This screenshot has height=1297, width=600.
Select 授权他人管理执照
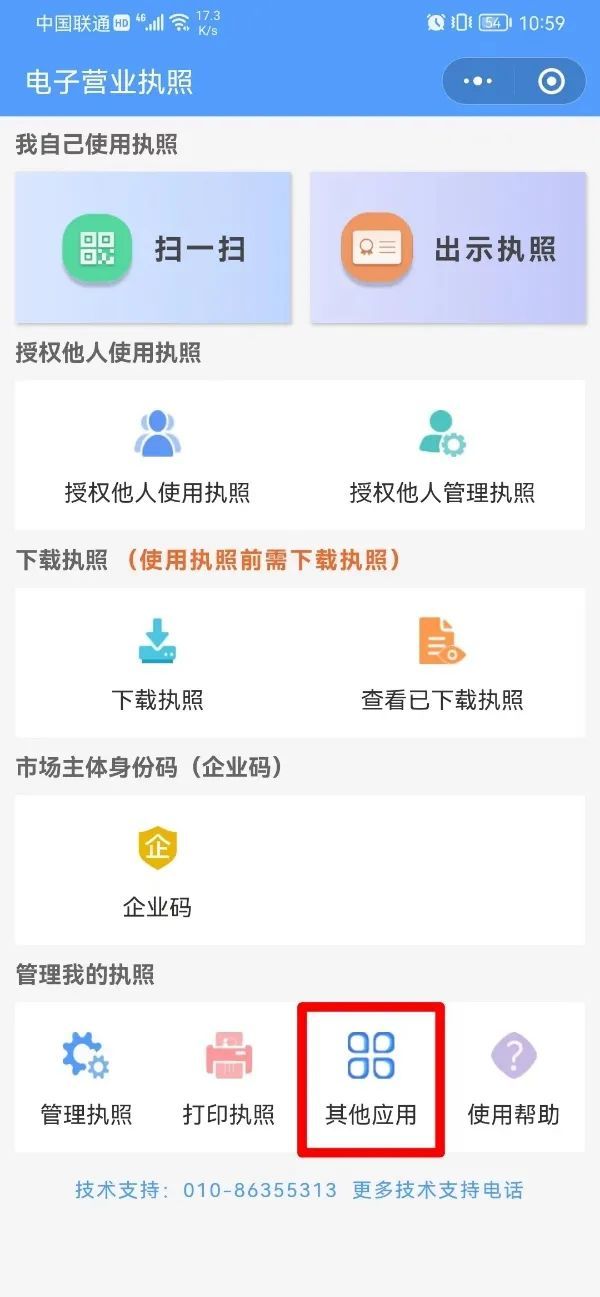(x=442, y=457)
